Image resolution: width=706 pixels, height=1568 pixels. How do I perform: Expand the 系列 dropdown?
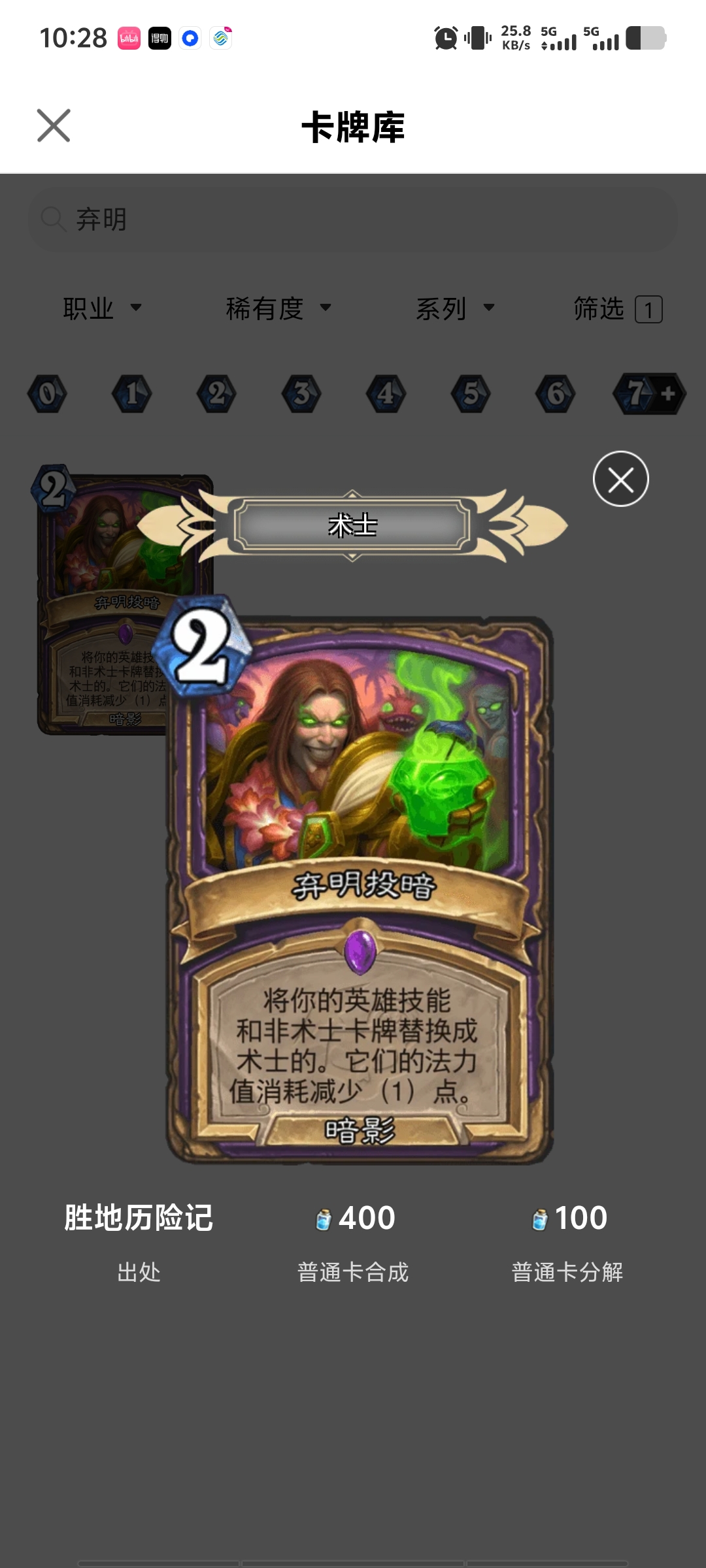(x=455, y=308)
